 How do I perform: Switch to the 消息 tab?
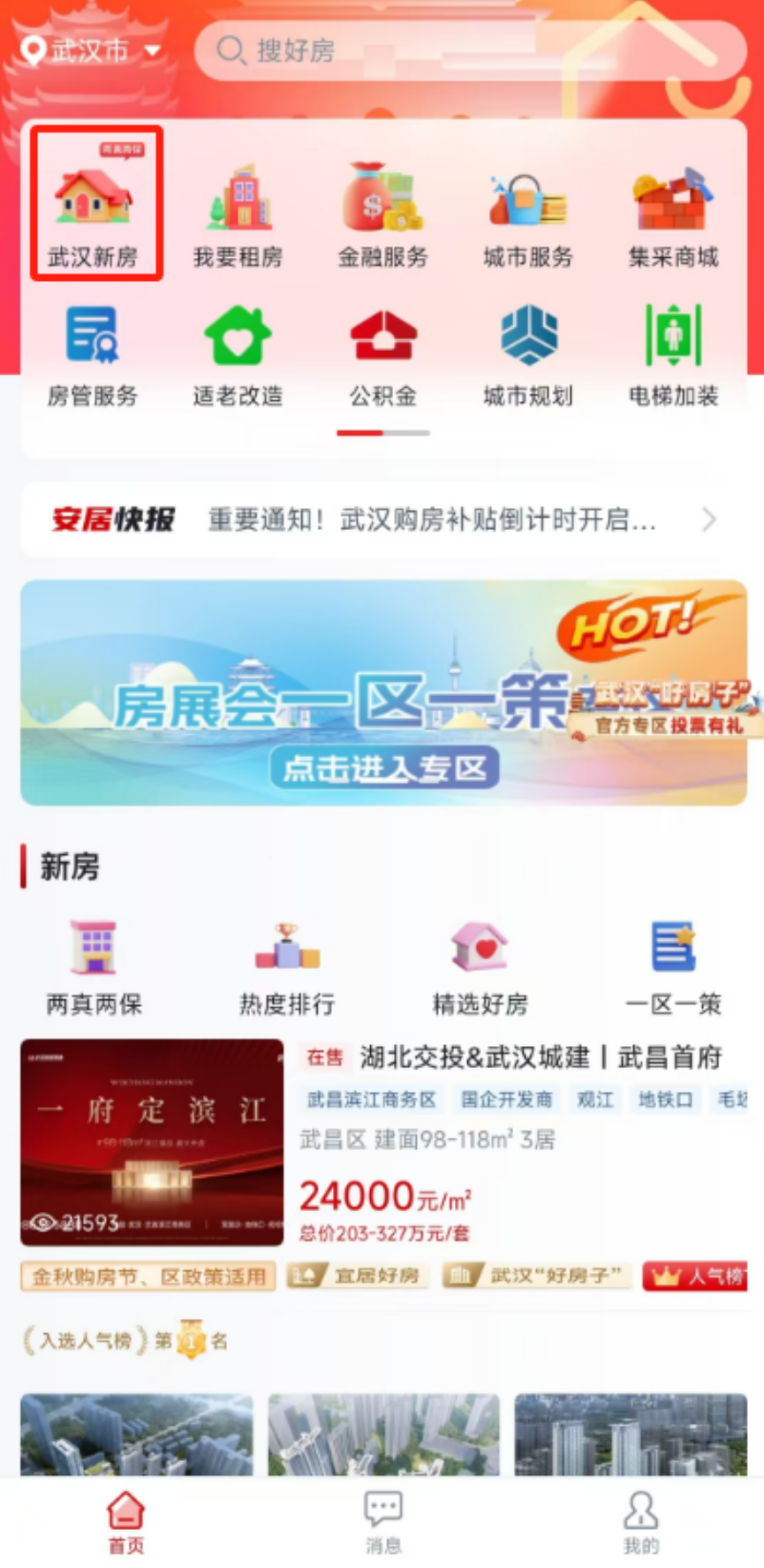(x=382, y=1521)
